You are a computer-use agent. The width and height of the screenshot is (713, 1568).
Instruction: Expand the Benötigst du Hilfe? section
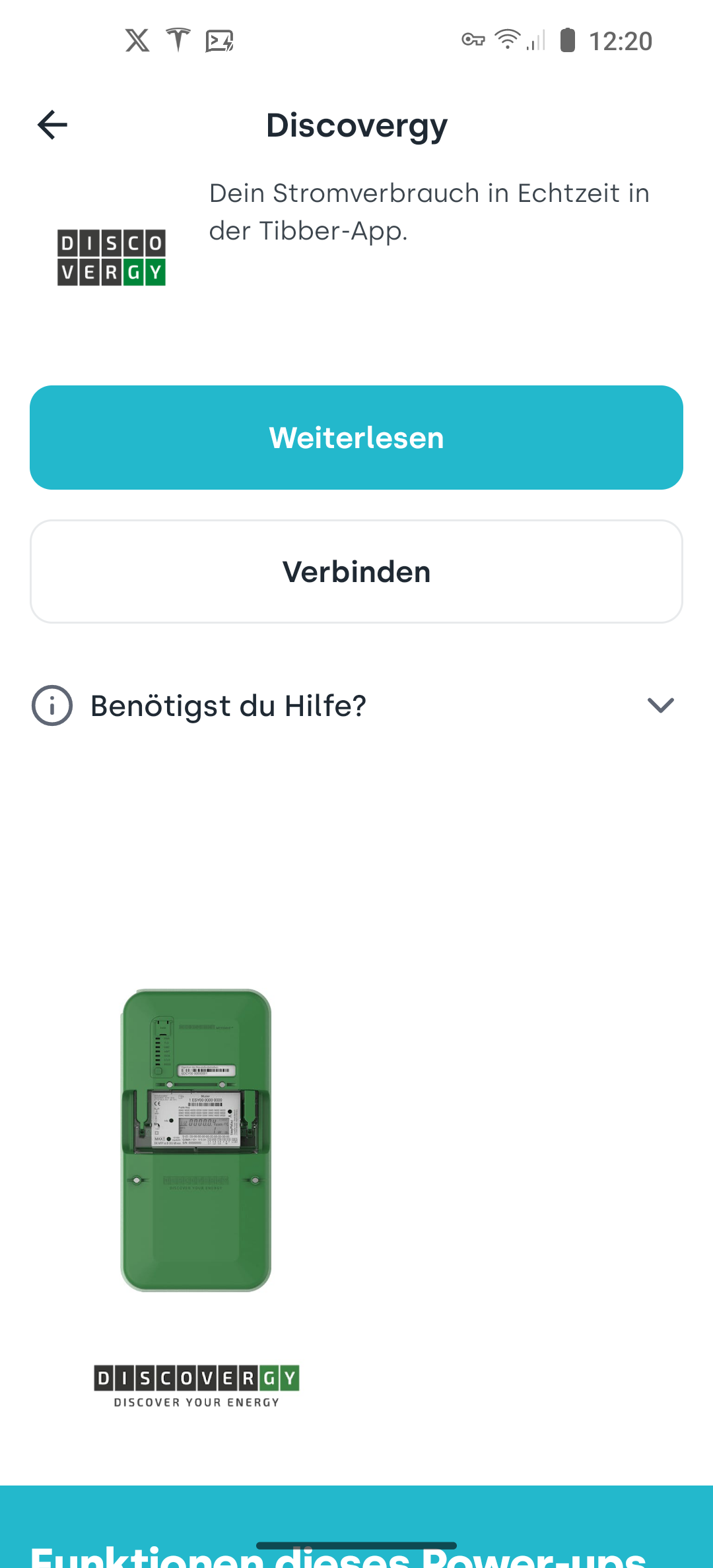tap(660, 705)
